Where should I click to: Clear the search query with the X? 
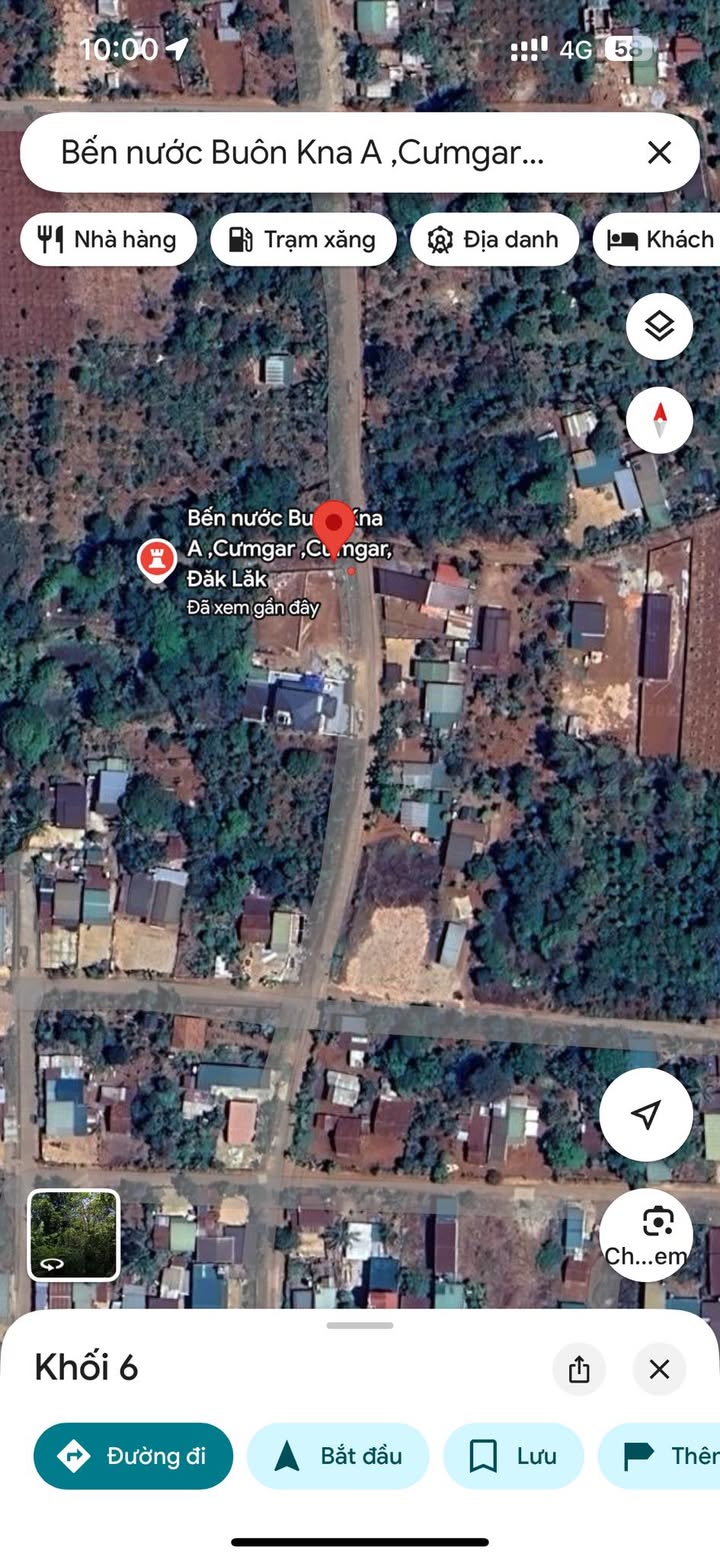pyautogui.click(x=659, y=153)
